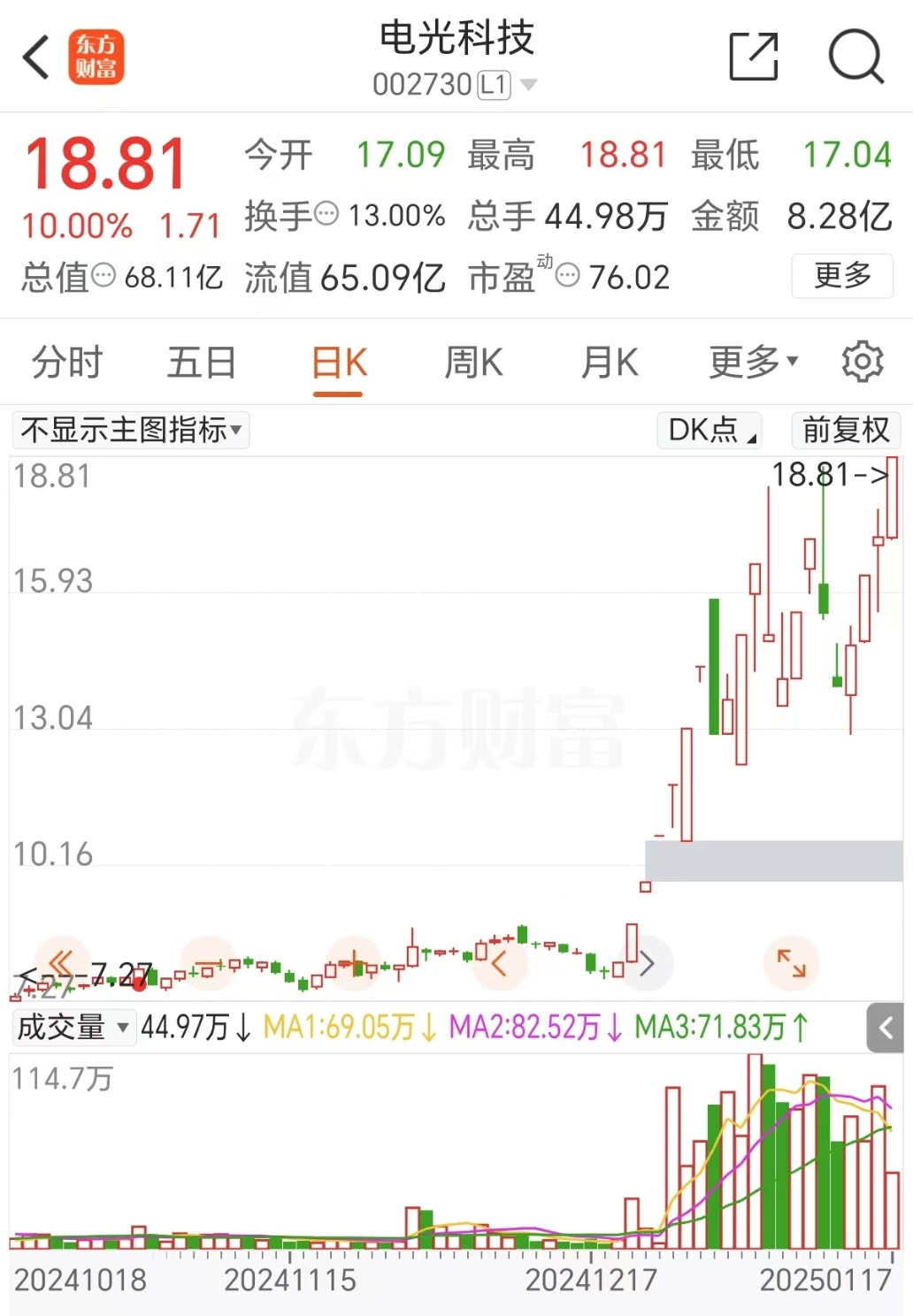Image resolution: width=913 pixels, height=1316 pixels.
Task: Open the search magnifier
Action: tap(855, 57)
